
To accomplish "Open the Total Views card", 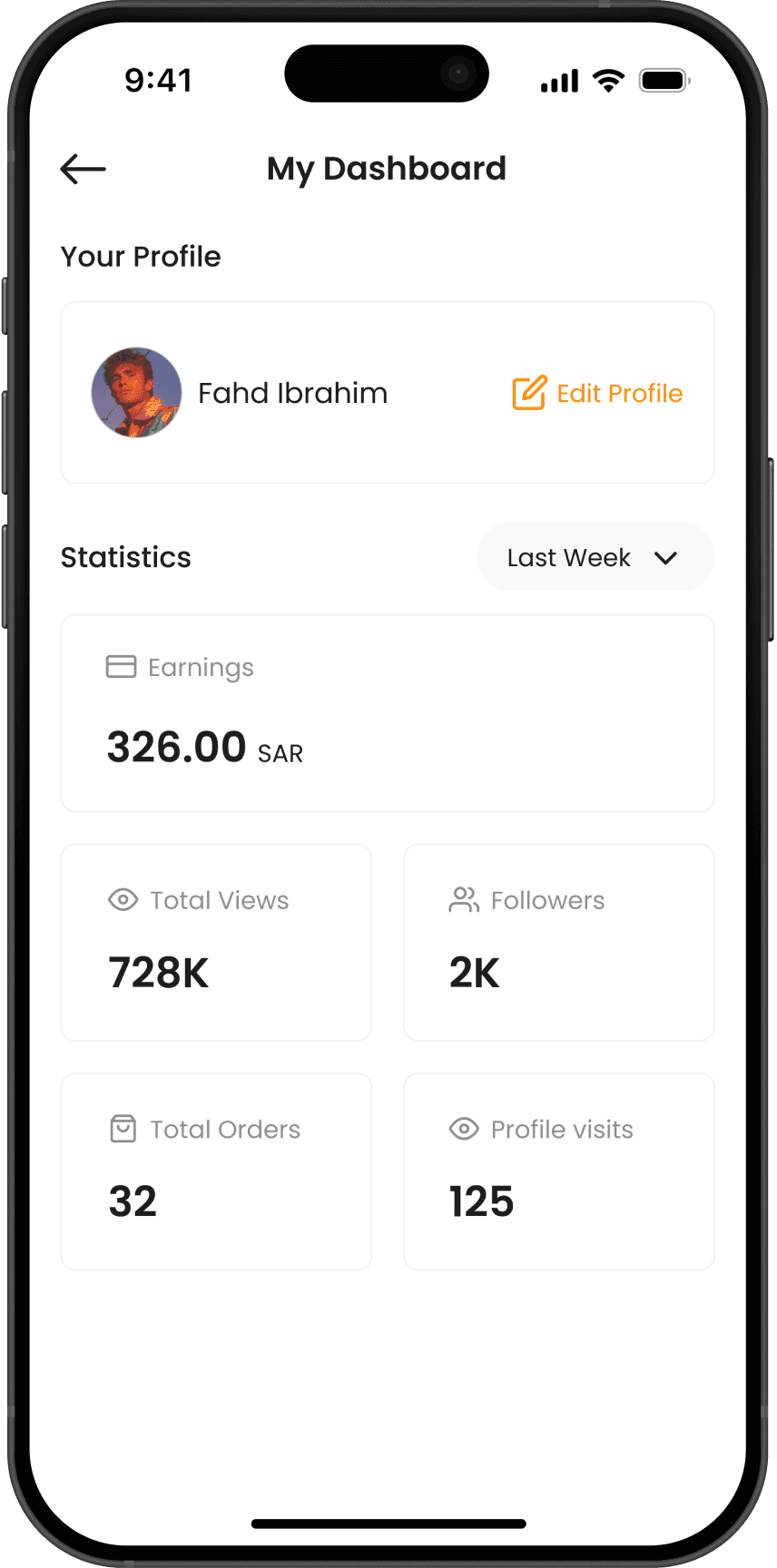I will click(x=216, y=942).
